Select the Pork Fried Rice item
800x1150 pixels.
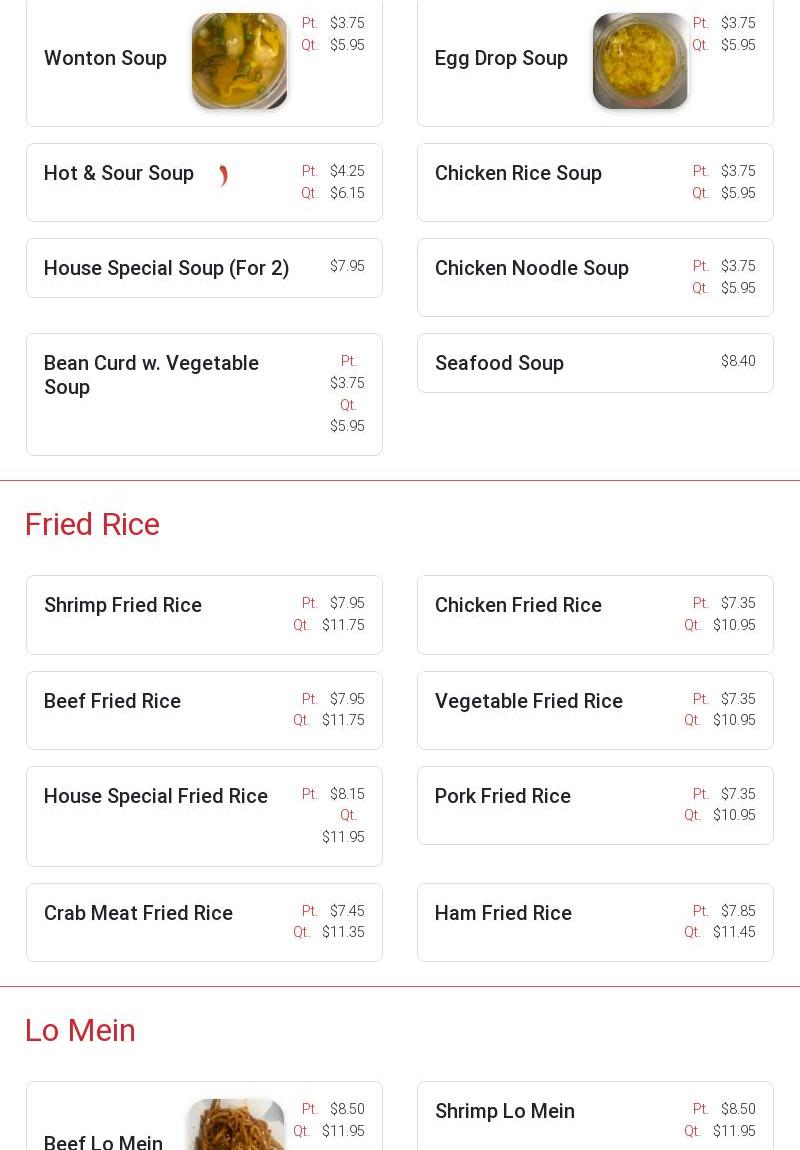pos(502,797)
